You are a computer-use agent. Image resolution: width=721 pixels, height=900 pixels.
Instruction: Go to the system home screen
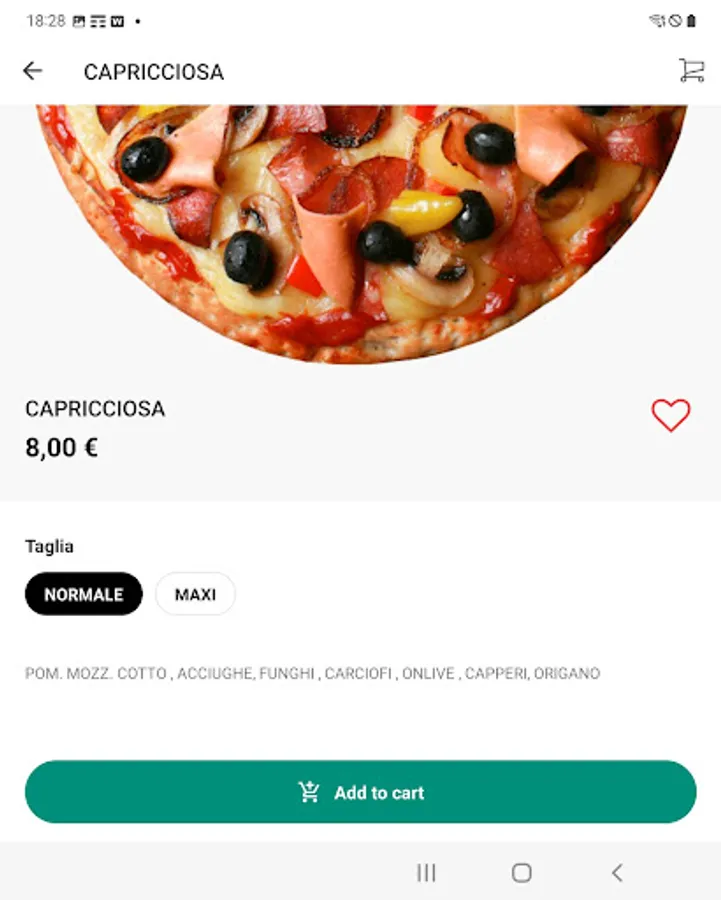(x=521, y=873)
